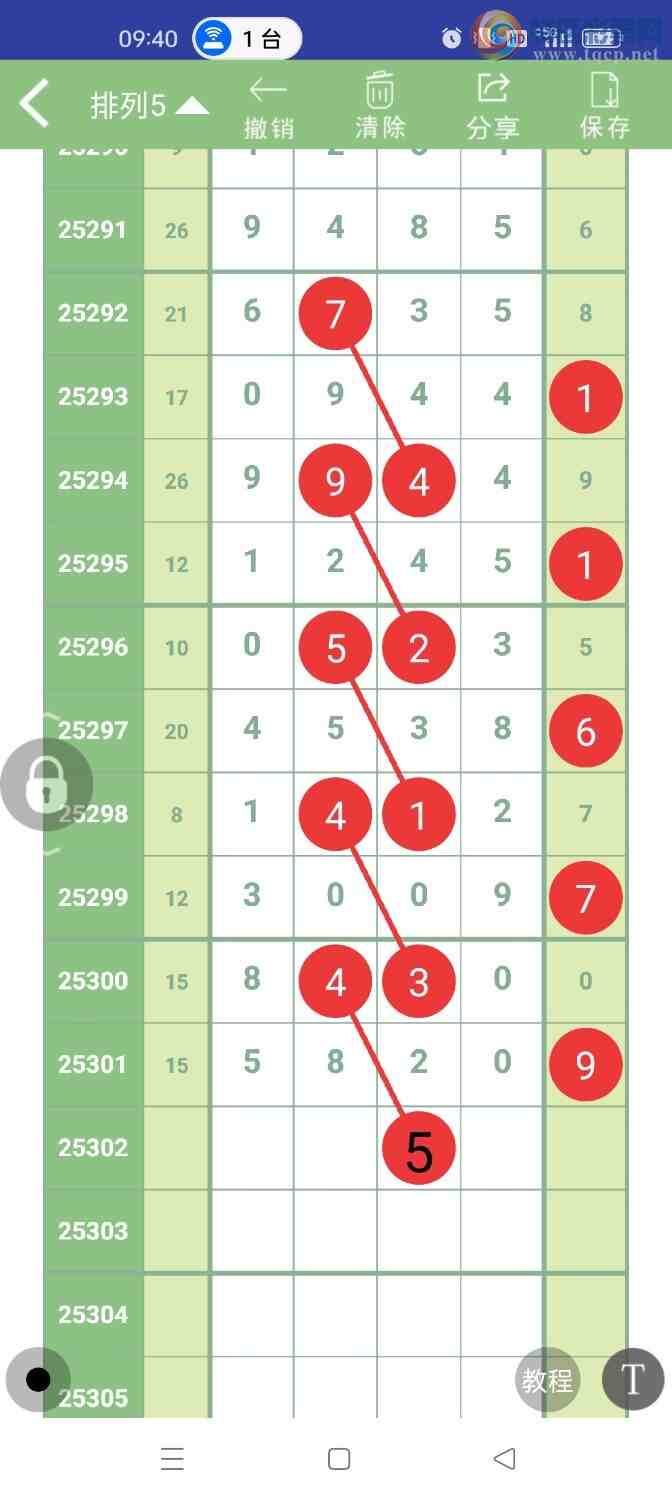672x1500 pixels.
Task: Tap the system back button
Action: (x=505, y=1459)
